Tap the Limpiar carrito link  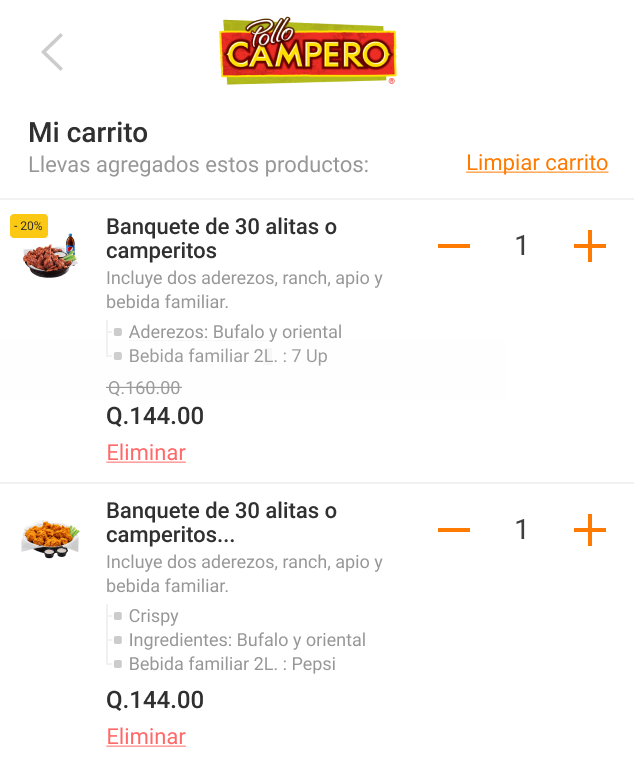coord(537,163)
